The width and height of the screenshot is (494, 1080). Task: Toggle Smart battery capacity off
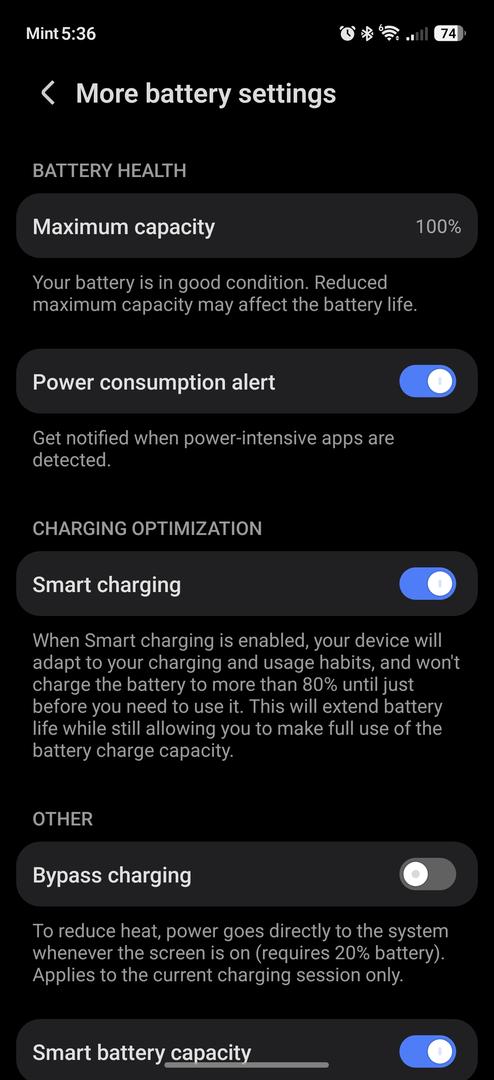click(427, 1052)
